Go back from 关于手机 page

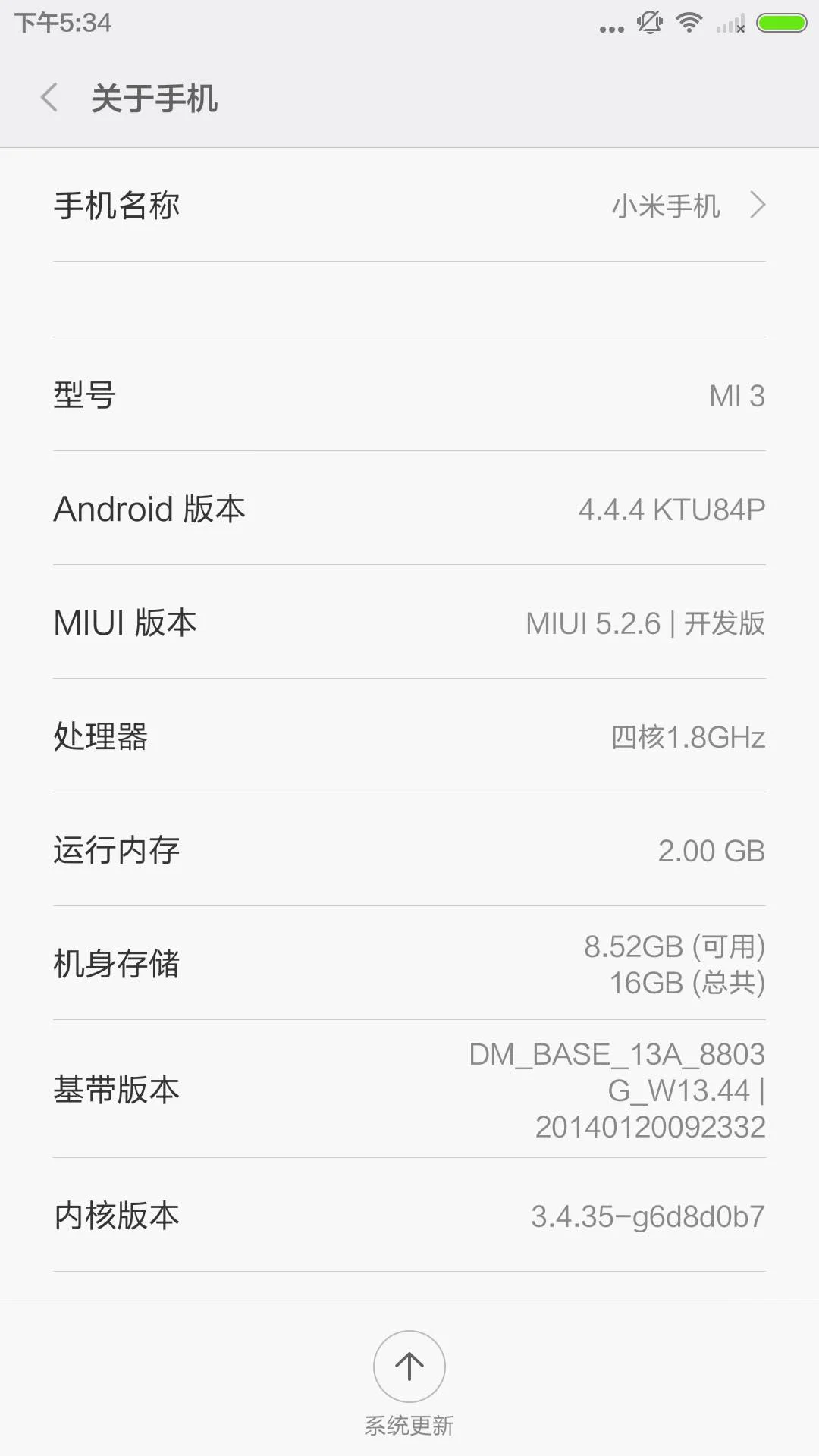coord(49,98)
